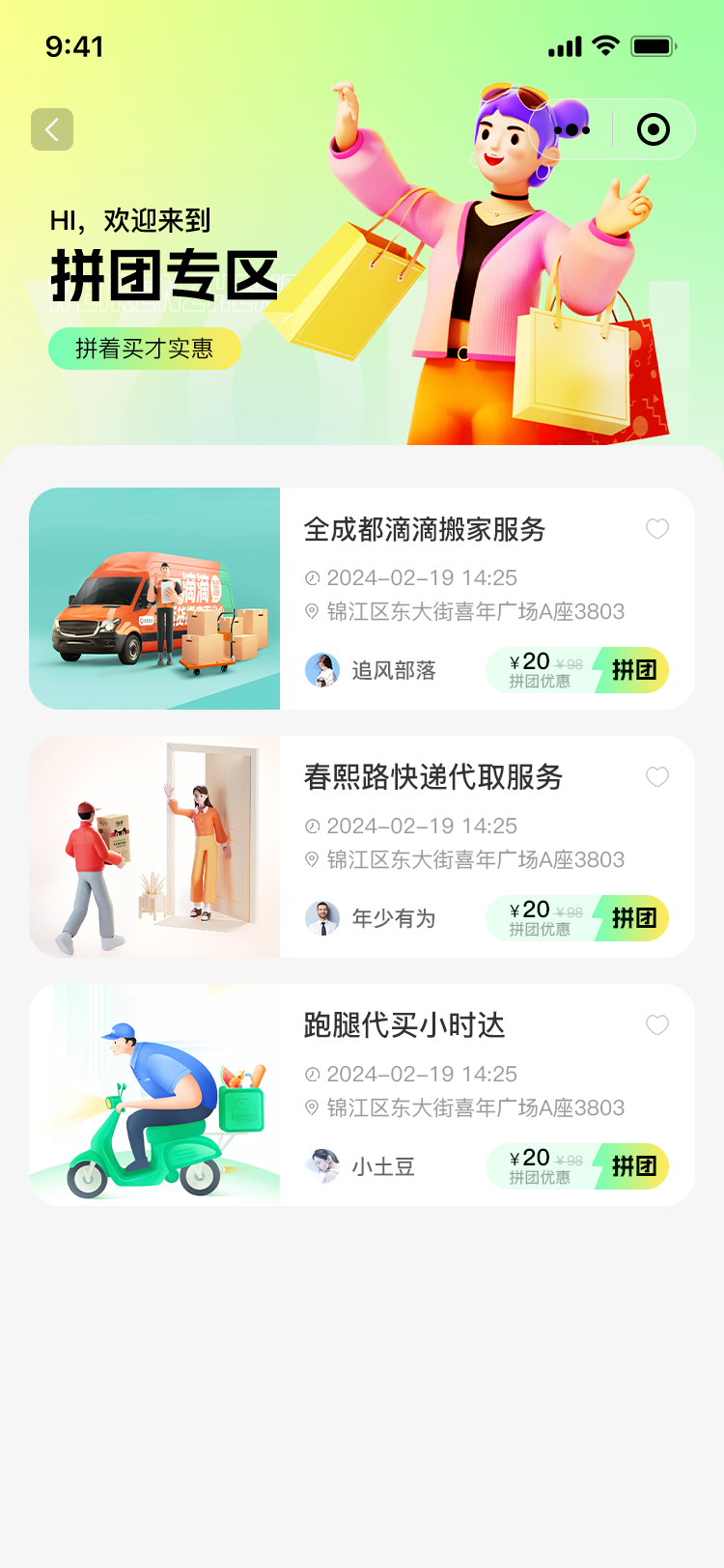Tap the 拼着买才实惠 pill button

click(x=144, y=349)
